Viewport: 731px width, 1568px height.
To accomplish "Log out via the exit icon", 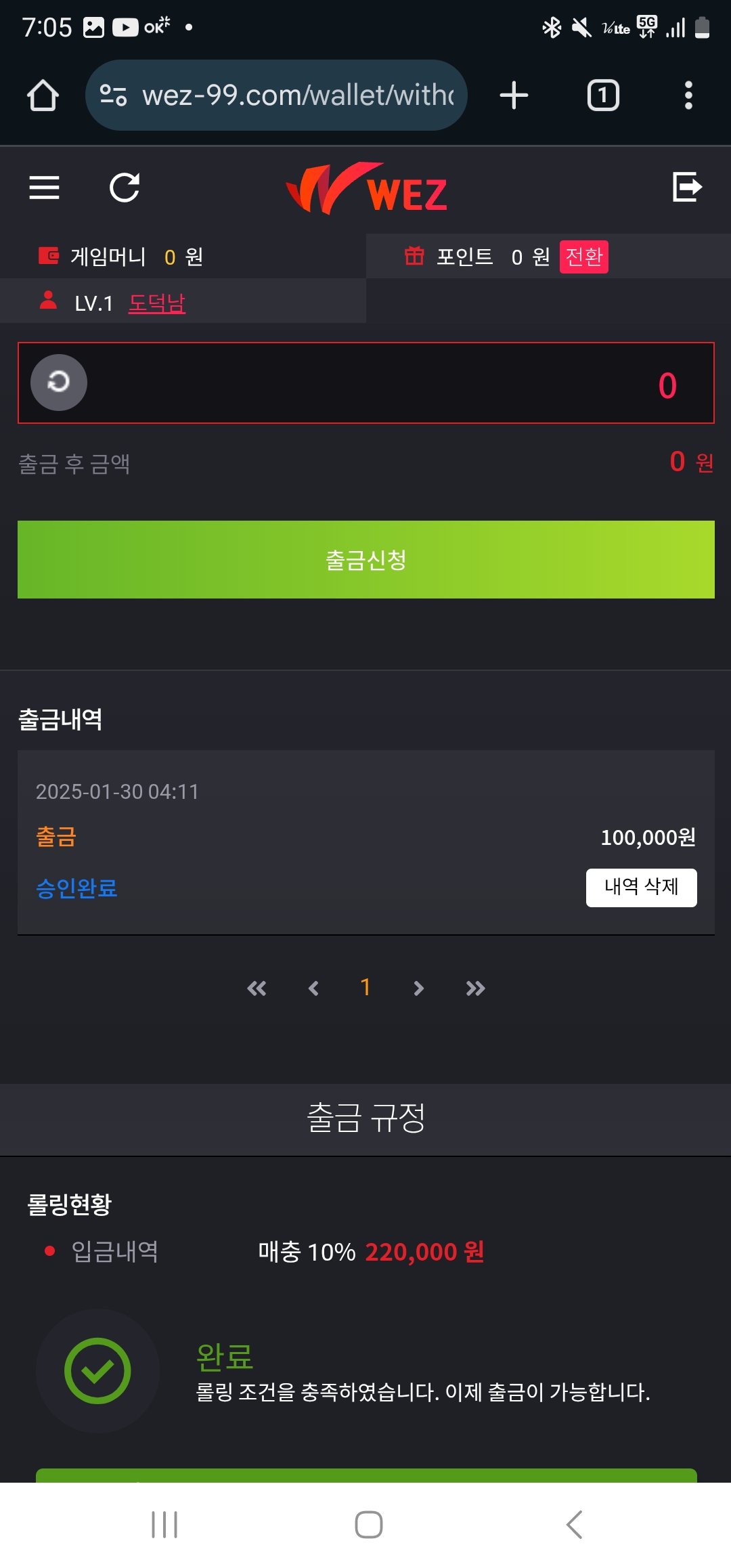I will (687, 187).
